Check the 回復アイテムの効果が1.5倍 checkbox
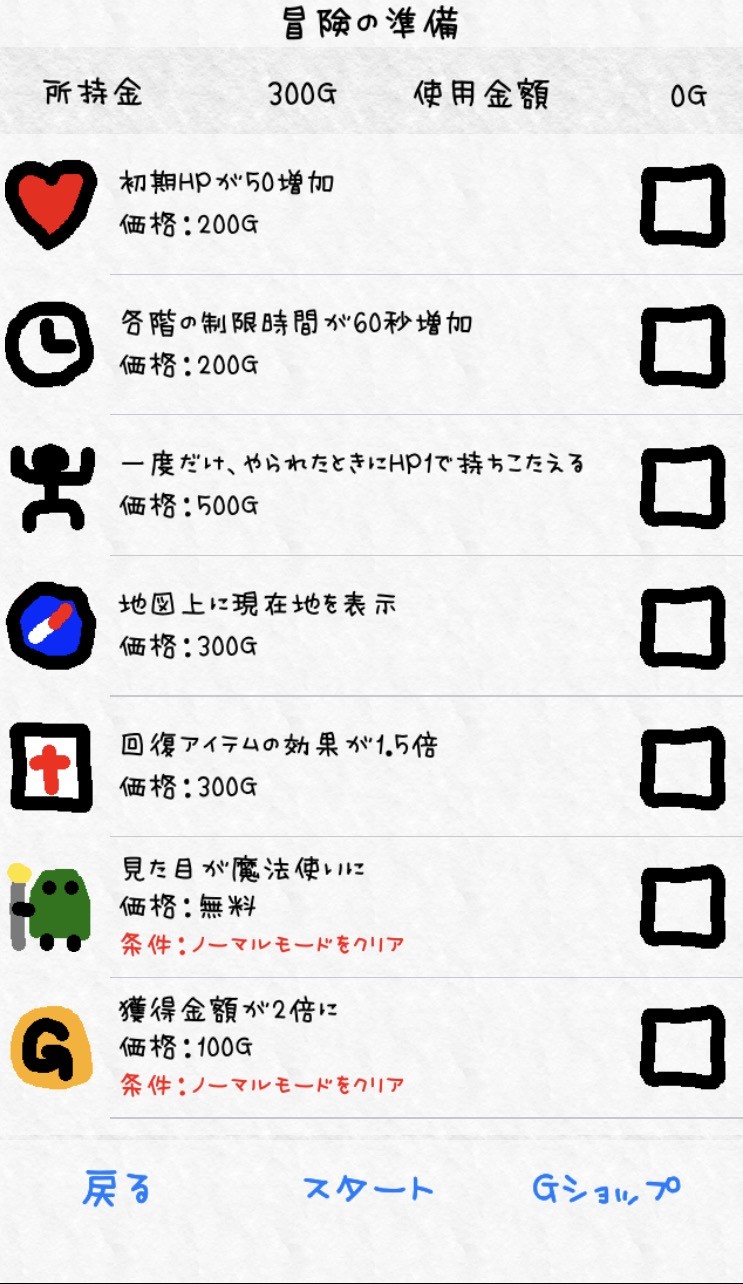Screen dimensions: 743x1284 (682, 768)
